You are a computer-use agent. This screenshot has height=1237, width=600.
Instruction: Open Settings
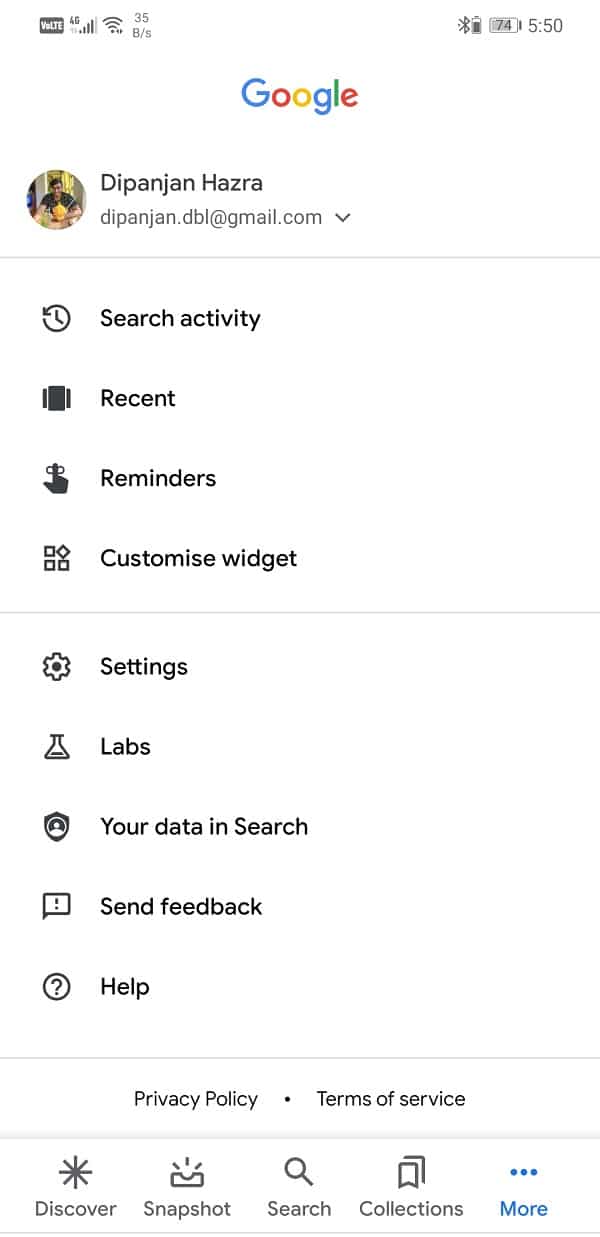point(300,666)
